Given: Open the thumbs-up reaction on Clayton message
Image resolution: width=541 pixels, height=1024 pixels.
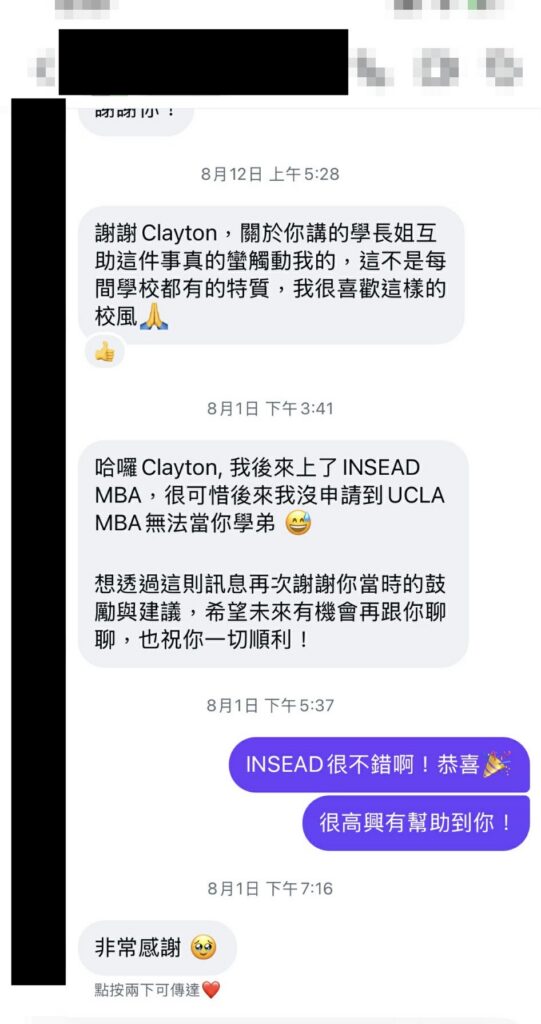Looking at the screenshot, I should point(105,353).
